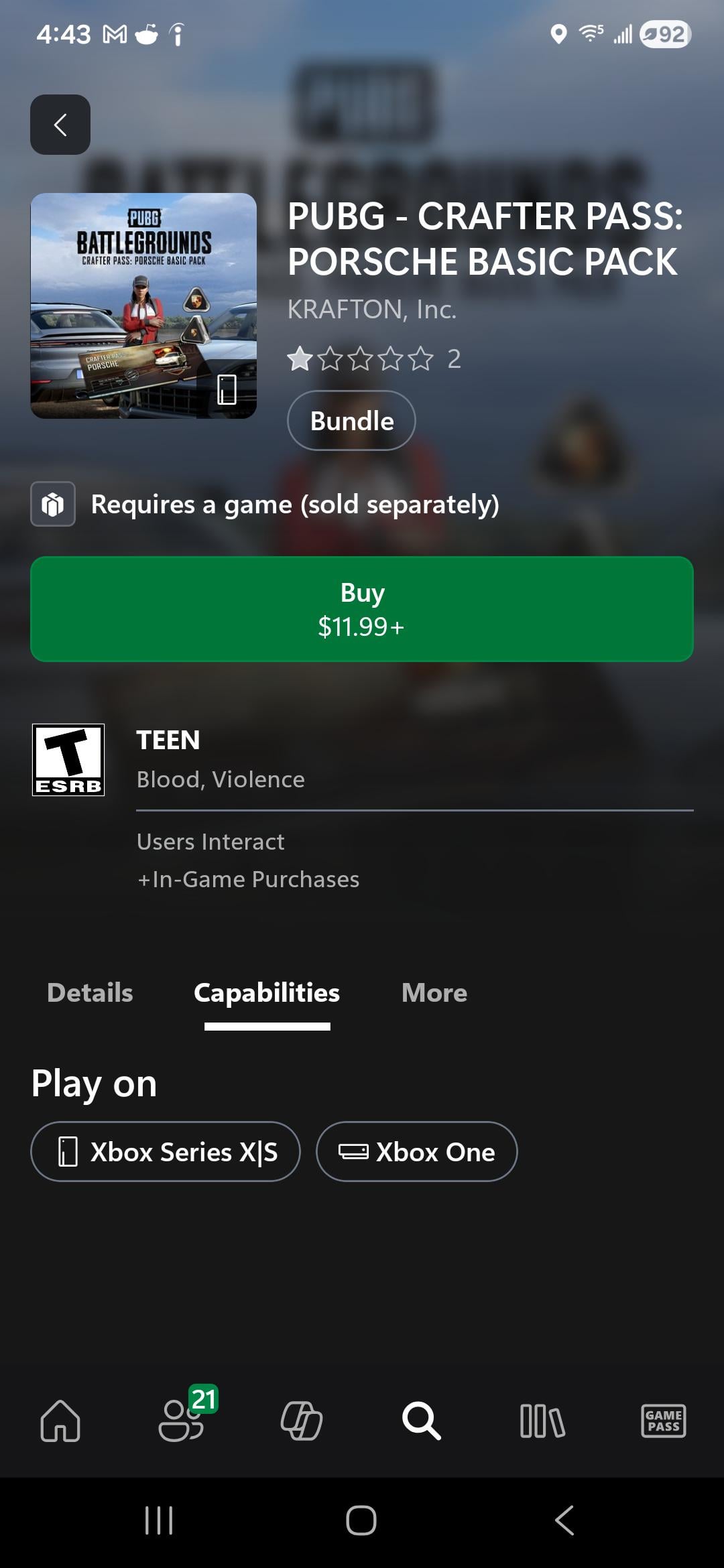Switch to the Details tab
Screen dimensions: 724x1568
pyautogui.click(x=90, y=992)
